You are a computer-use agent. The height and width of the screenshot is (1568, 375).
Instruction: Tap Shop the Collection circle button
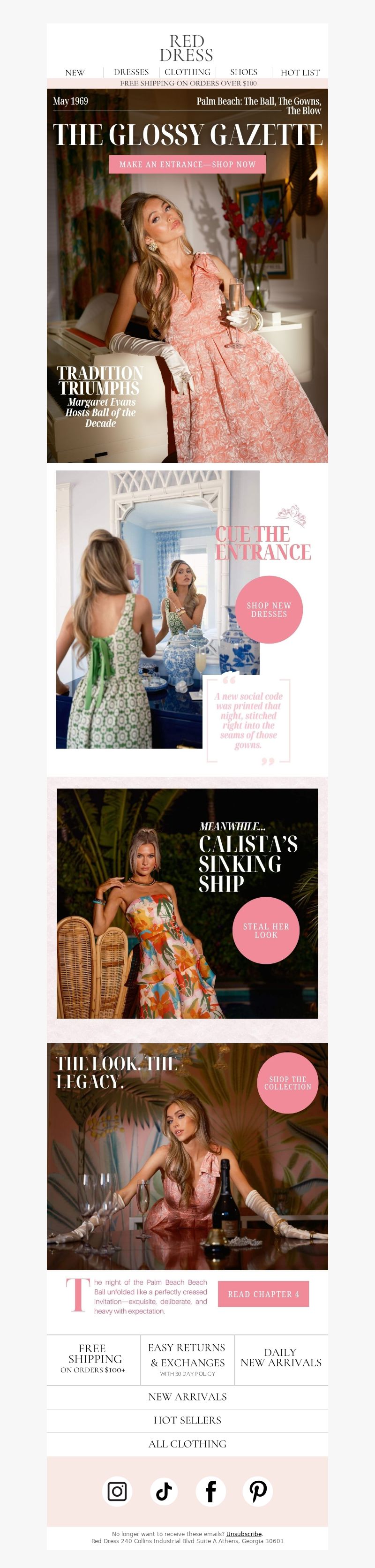pos(287,1082)
